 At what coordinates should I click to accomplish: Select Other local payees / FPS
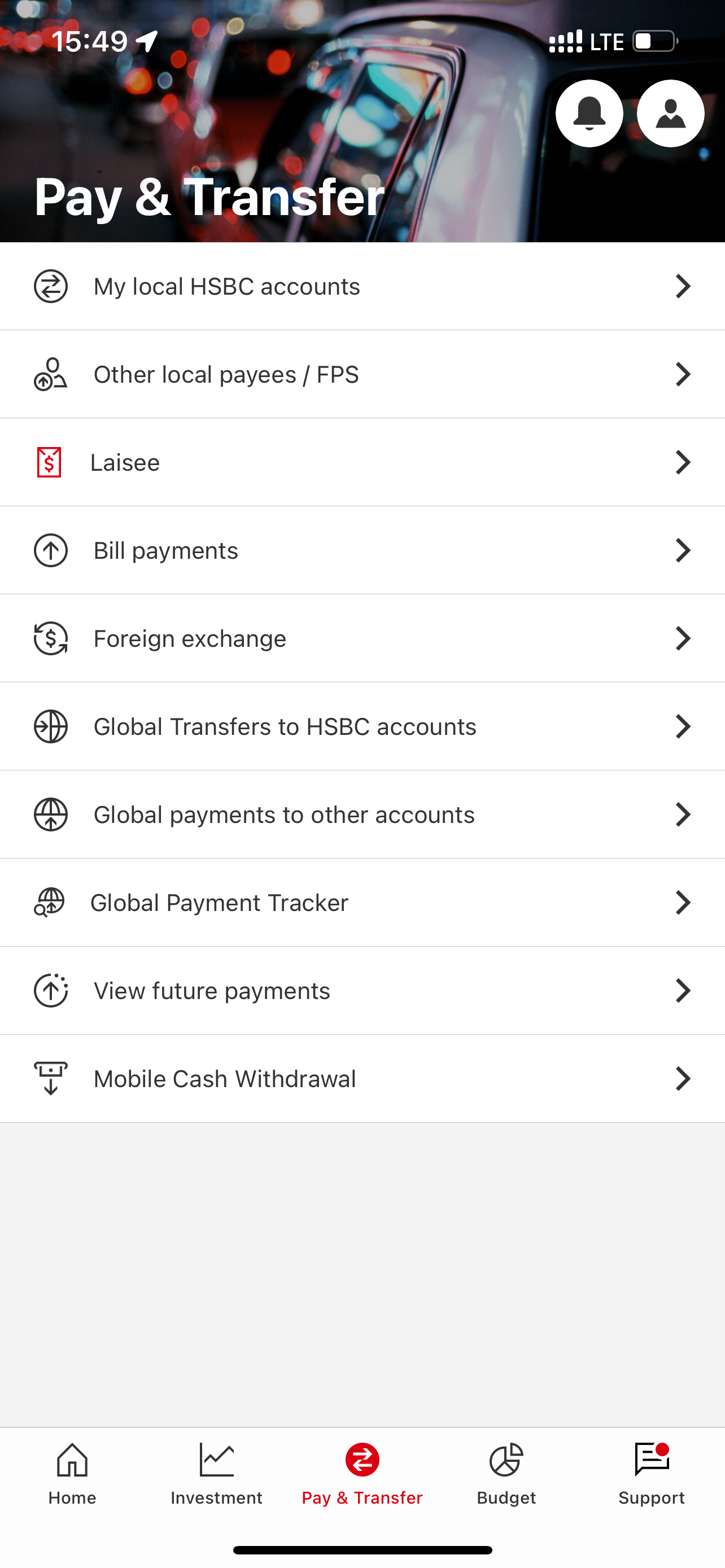(x=362, y=374)
